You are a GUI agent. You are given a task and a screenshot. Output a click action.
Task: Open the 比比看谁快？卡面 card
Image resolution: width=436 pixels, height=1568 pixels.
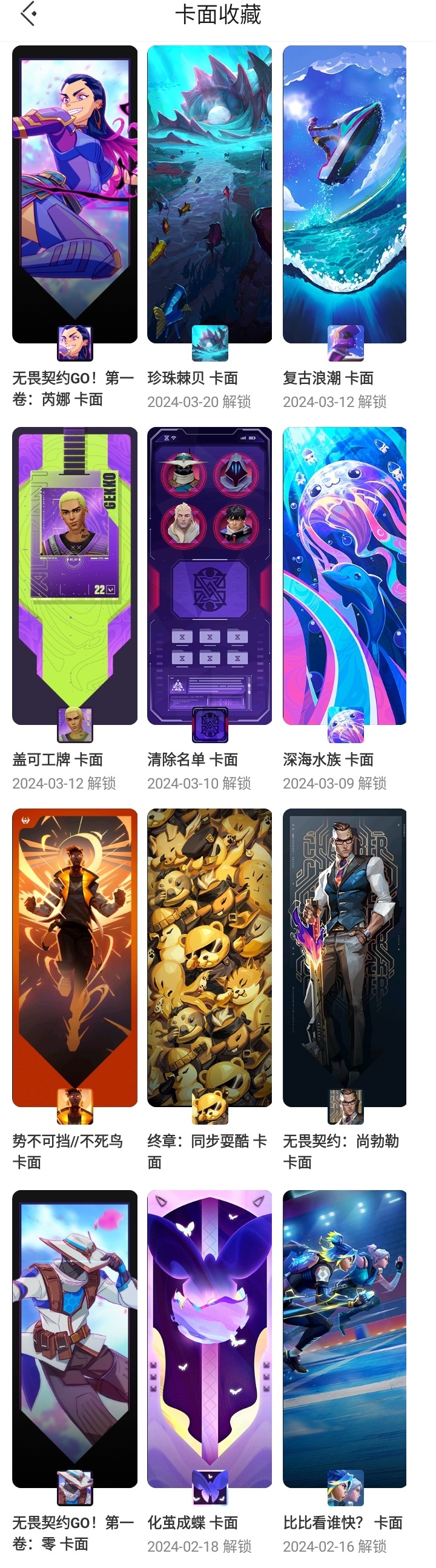coord(345,1338)
